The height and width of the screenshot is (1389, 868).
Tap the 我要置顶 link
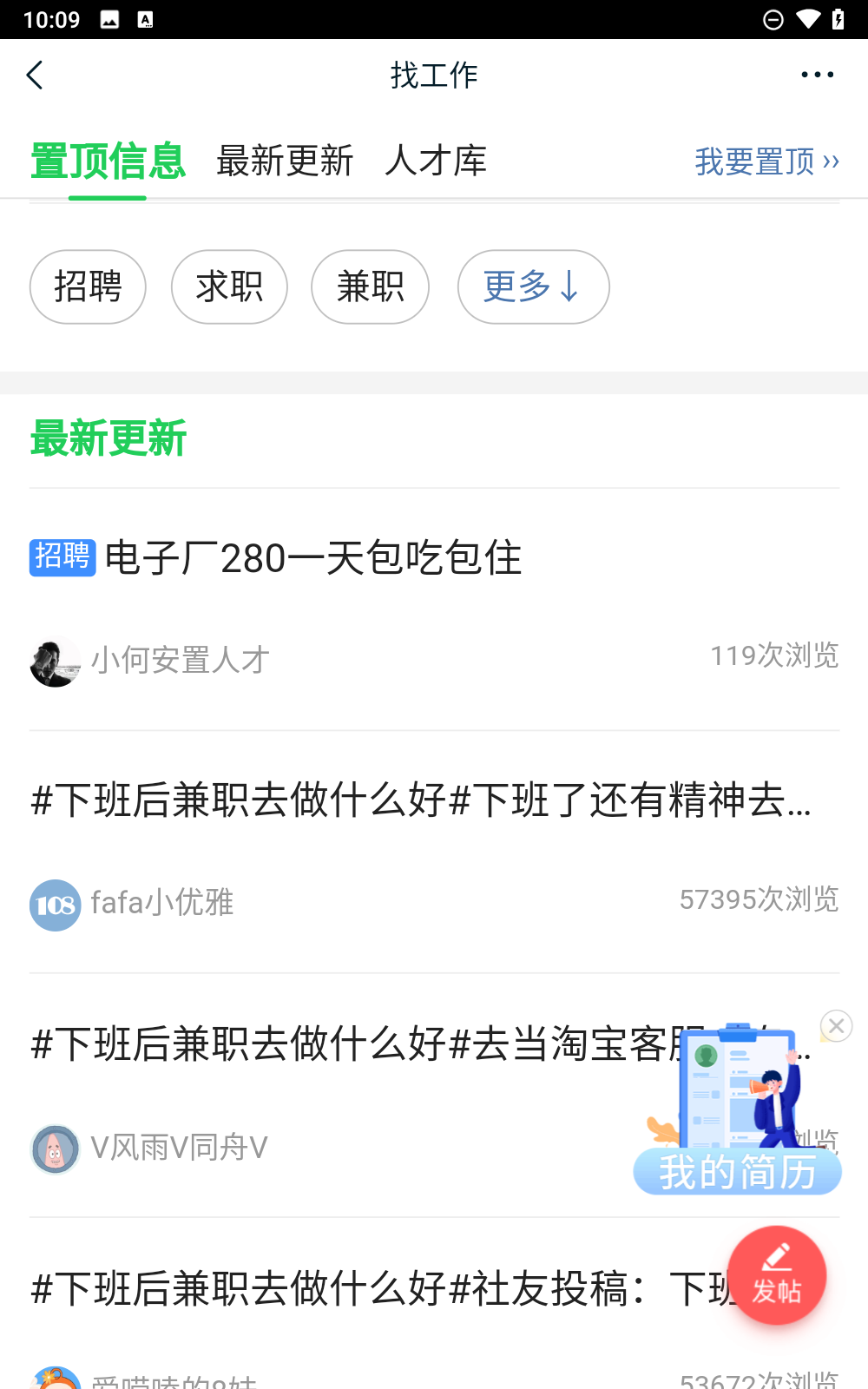click(766, 162)
